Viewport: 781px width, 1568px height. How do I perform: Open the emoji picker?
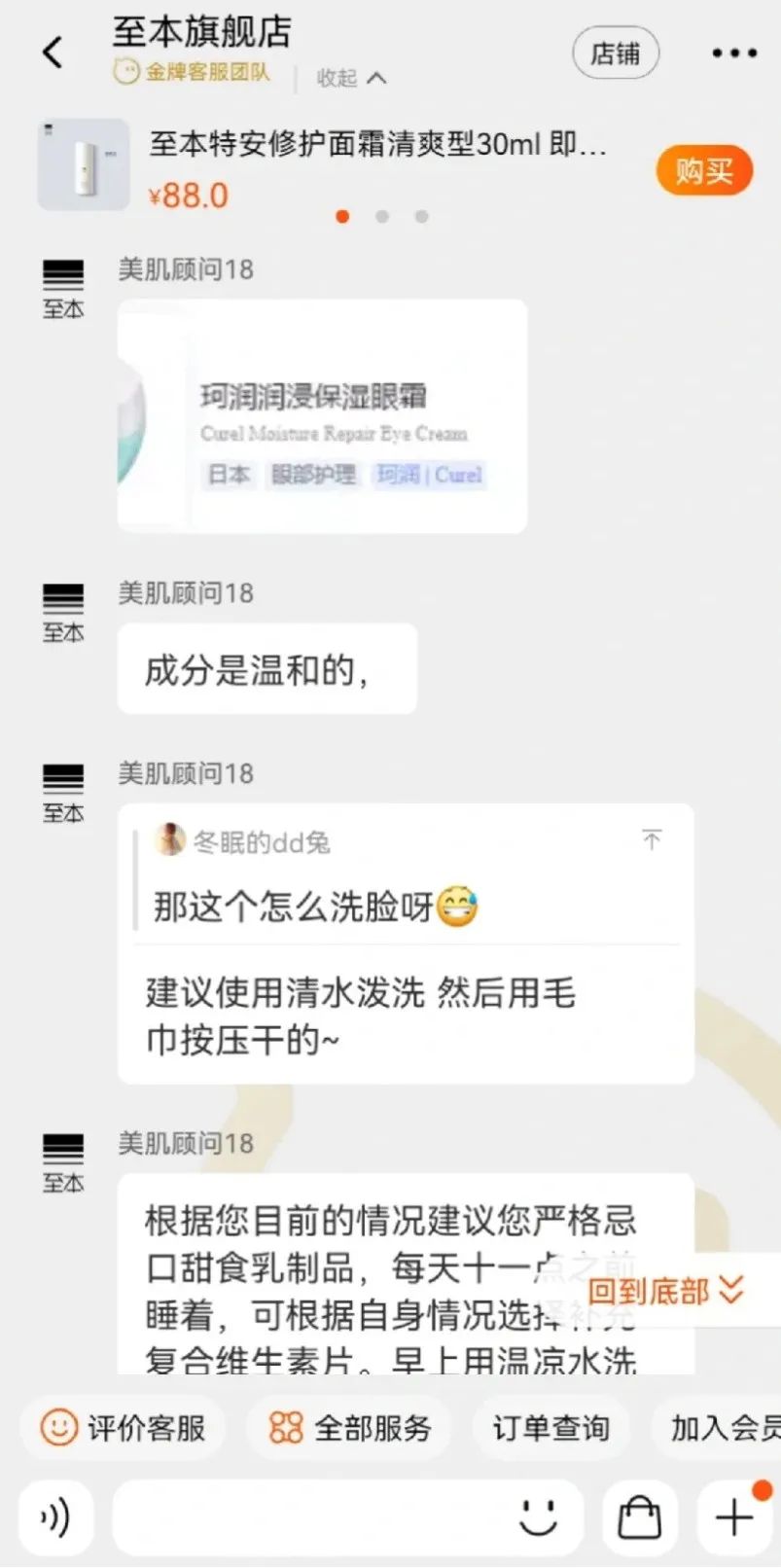click(x=538, y=1517)
